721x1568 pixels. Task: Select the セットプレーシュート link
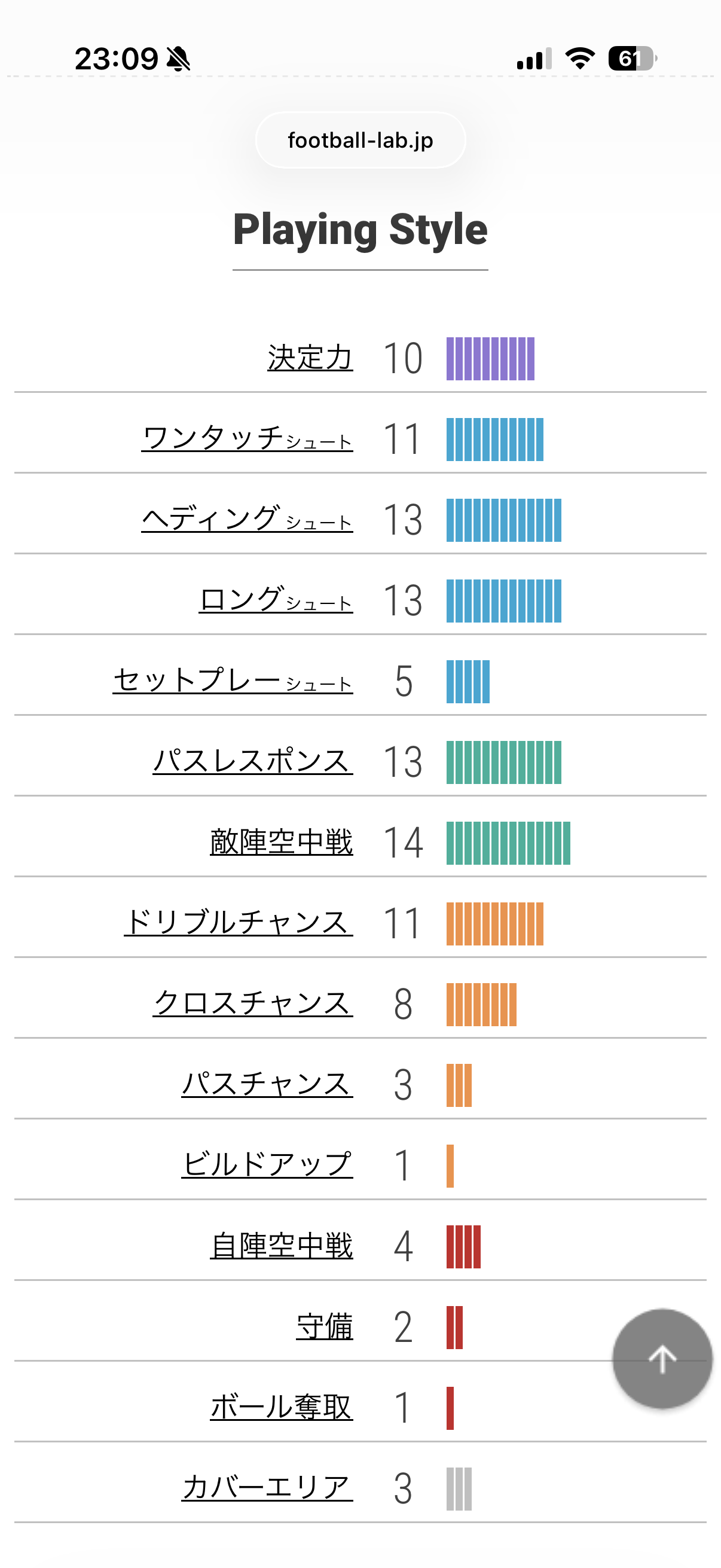(233, 680)
